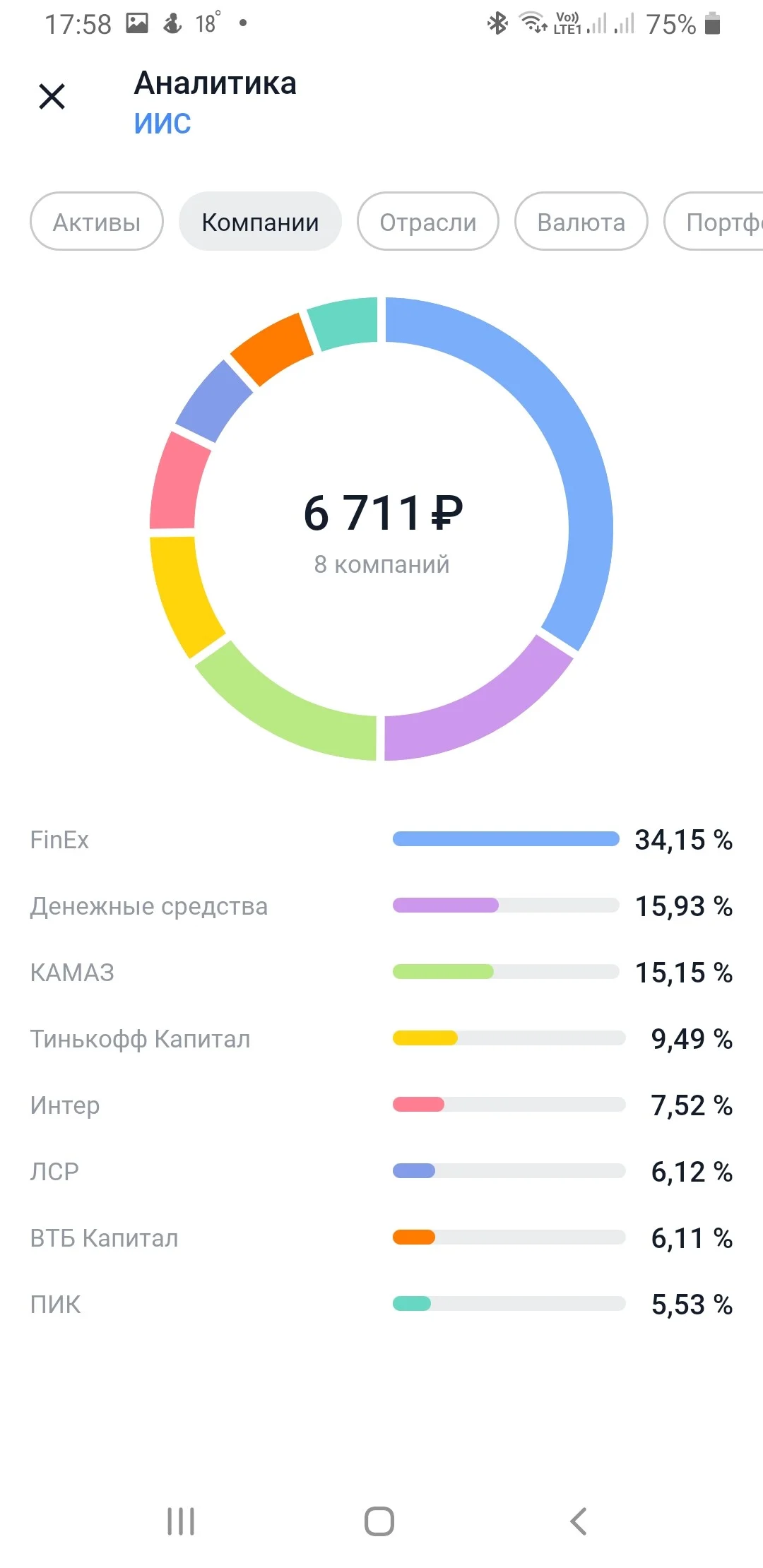
Task: Open the Тинькофф Капитал row
Action: (x=381, y=1039)
